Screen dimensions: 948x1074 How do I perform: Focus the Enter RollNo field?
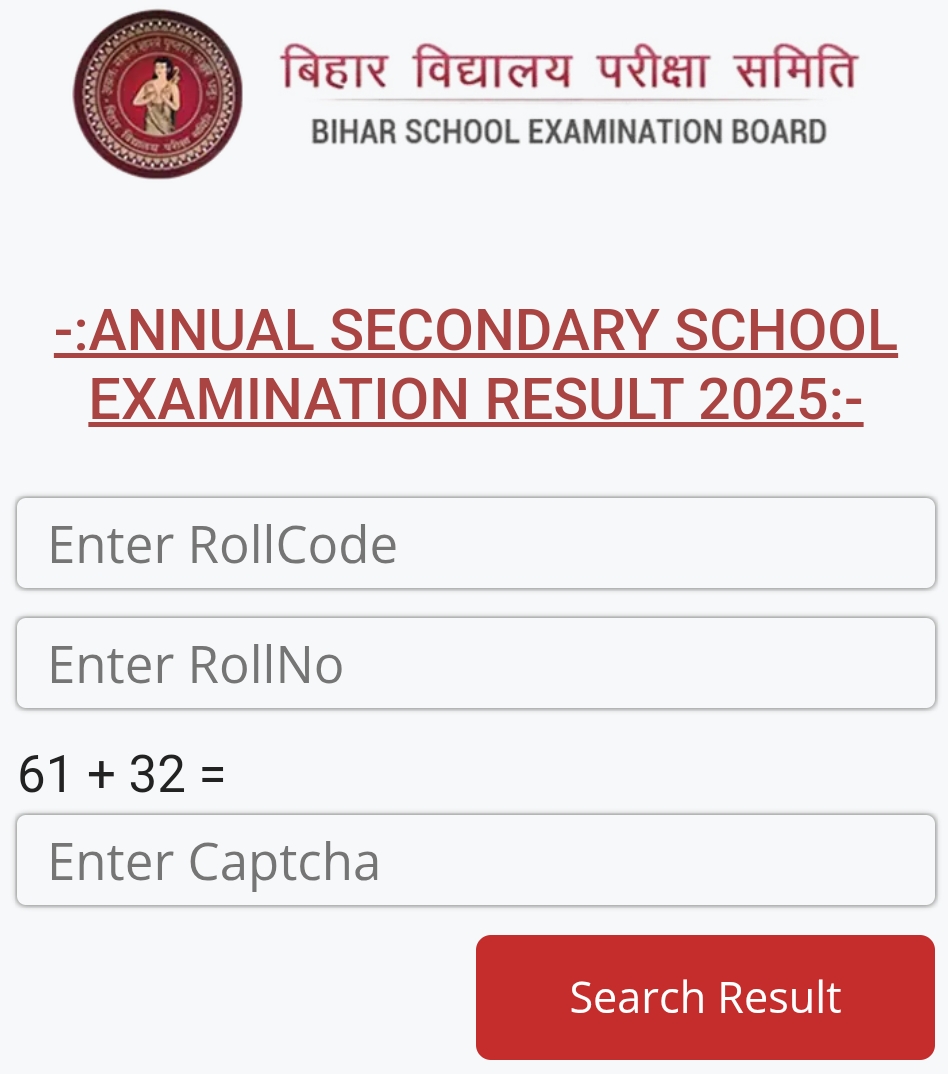[475, 663]
